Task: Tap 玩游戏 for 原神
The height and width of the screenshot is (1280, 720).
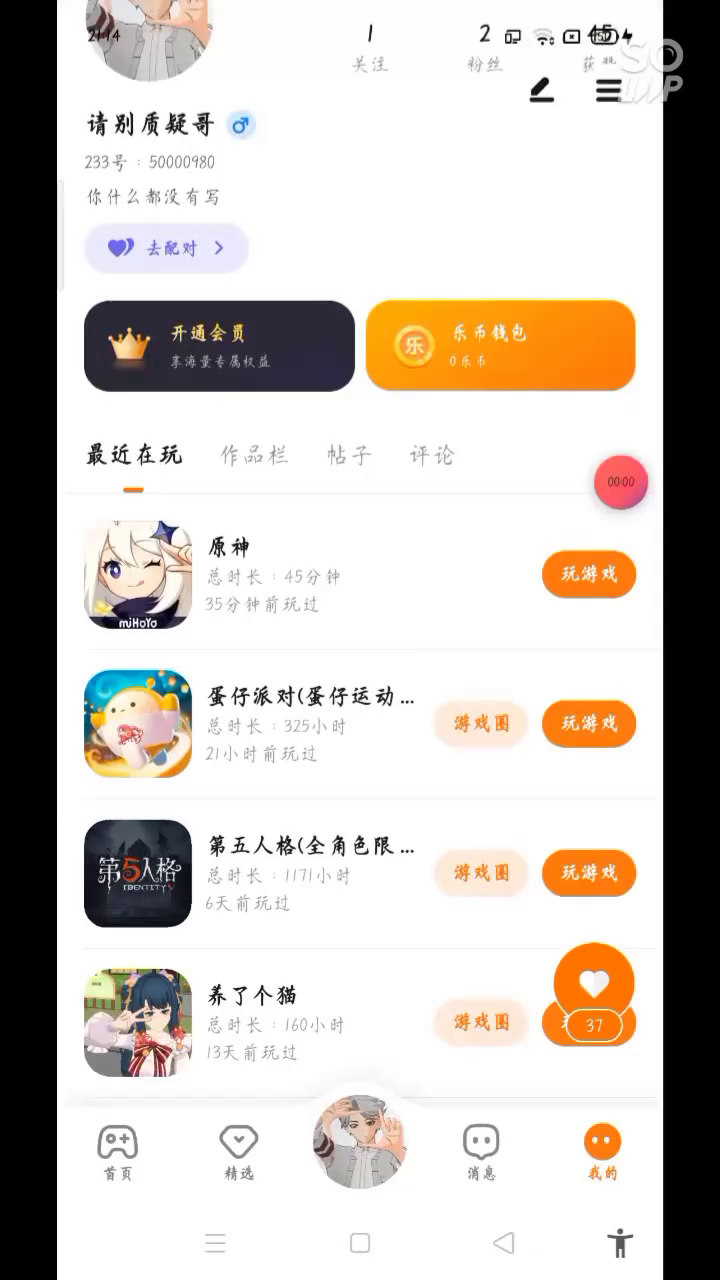Action: (588, 574)
